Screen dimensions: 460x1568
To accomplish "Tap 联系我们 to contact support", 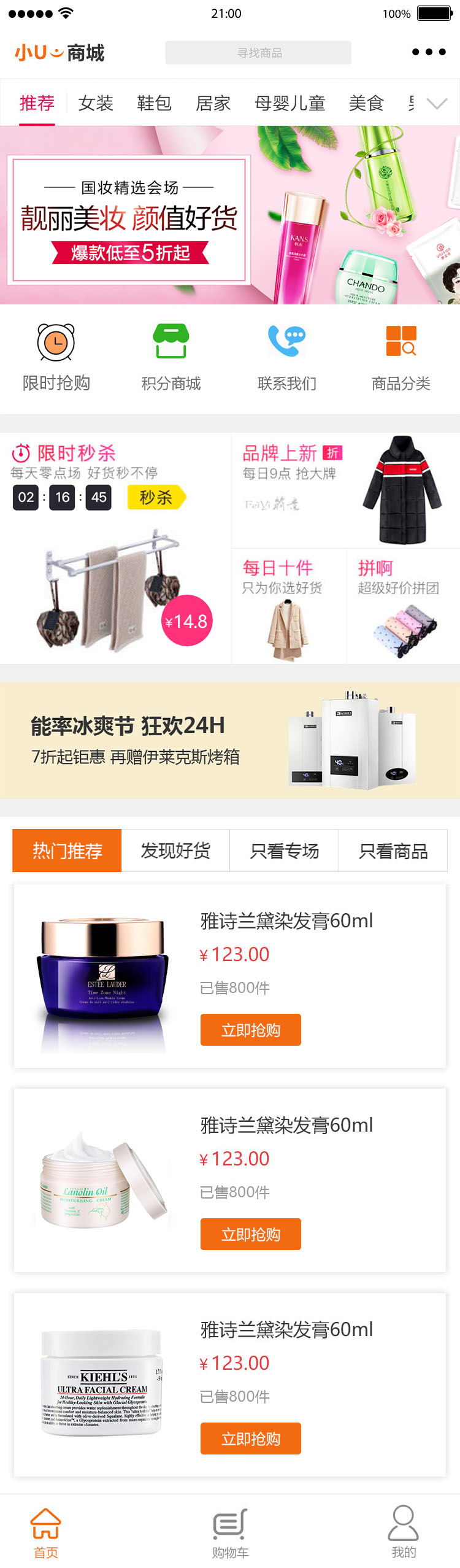I will click(x=286, y=357).
